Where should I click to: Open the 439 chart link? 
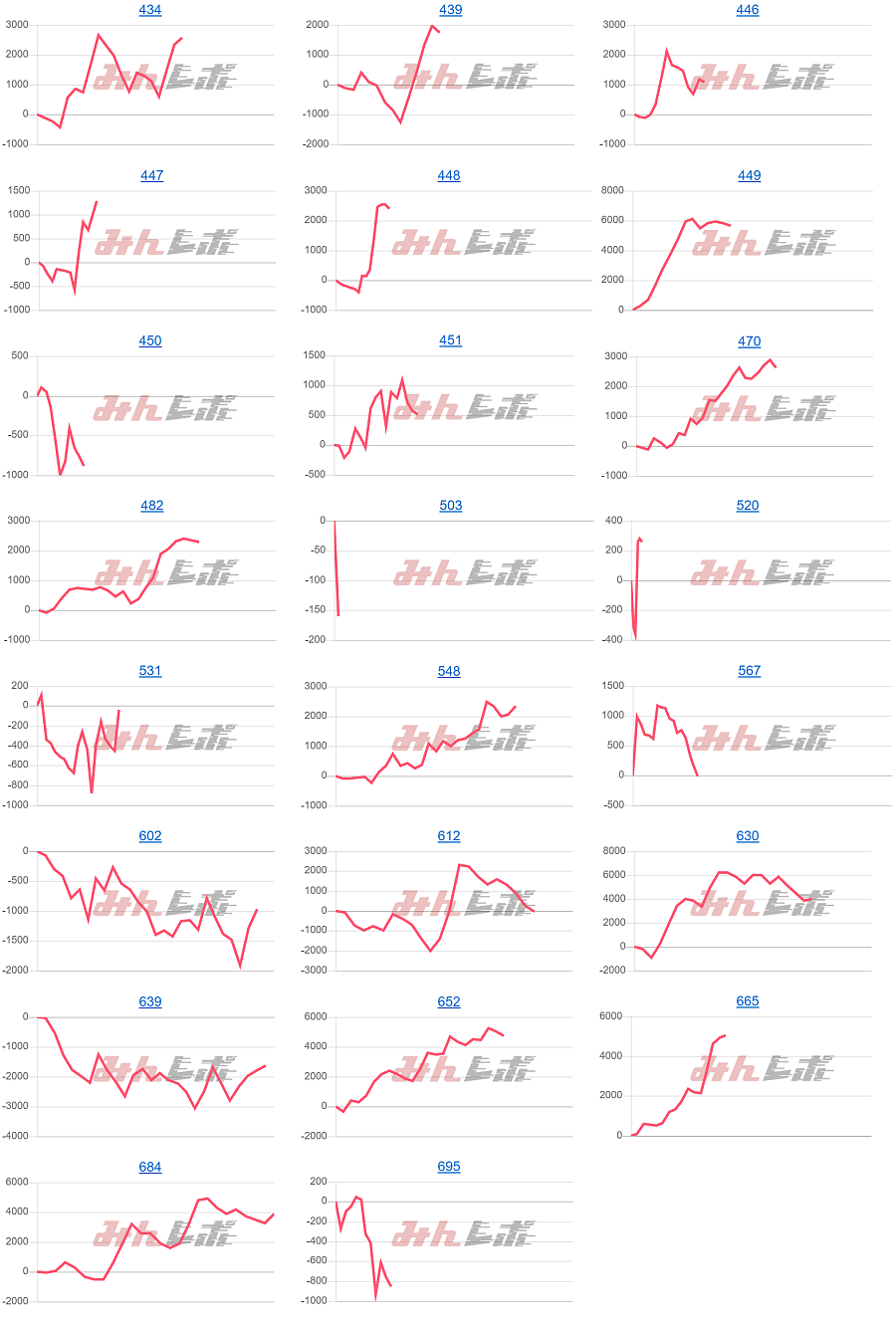coord(450,10)
